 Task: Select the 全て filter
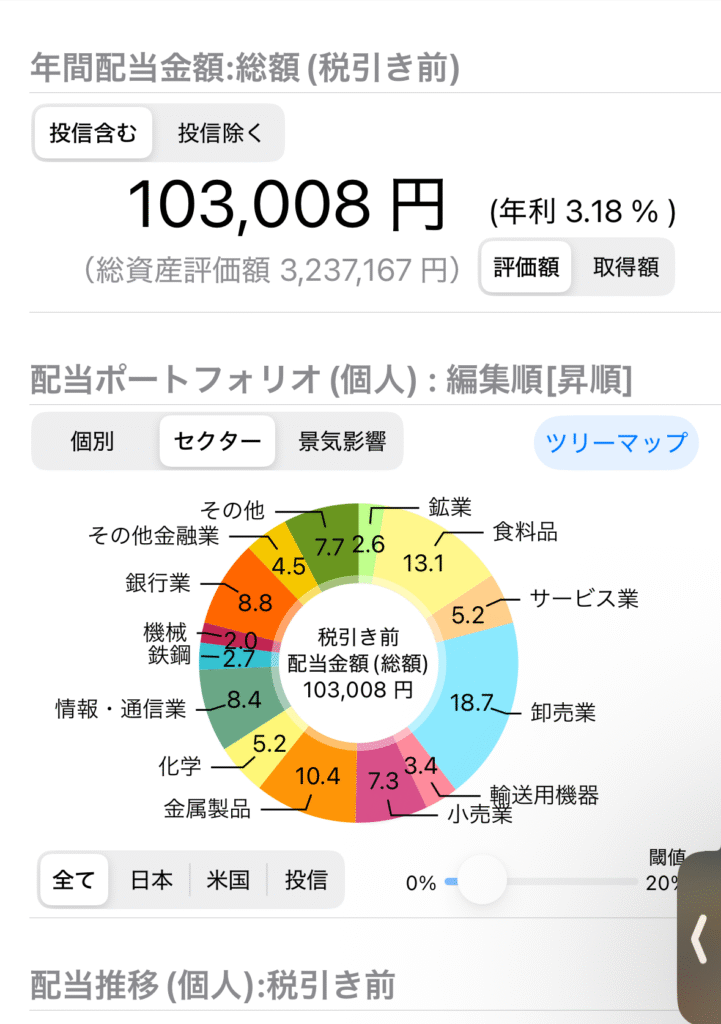[73, 880]
